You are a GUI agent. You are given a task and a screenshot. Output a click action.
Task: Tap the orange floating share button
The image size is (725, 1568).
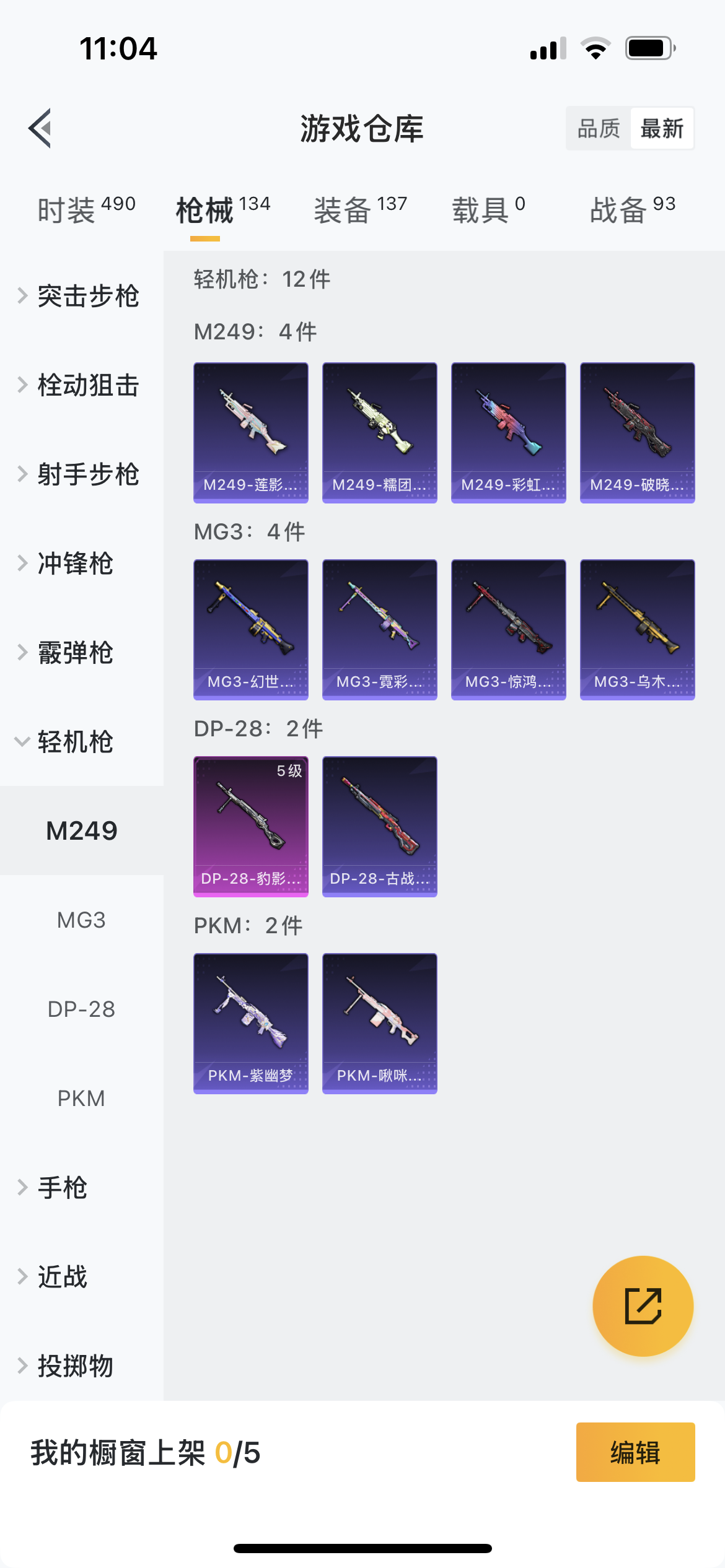tap(643, 1306)
